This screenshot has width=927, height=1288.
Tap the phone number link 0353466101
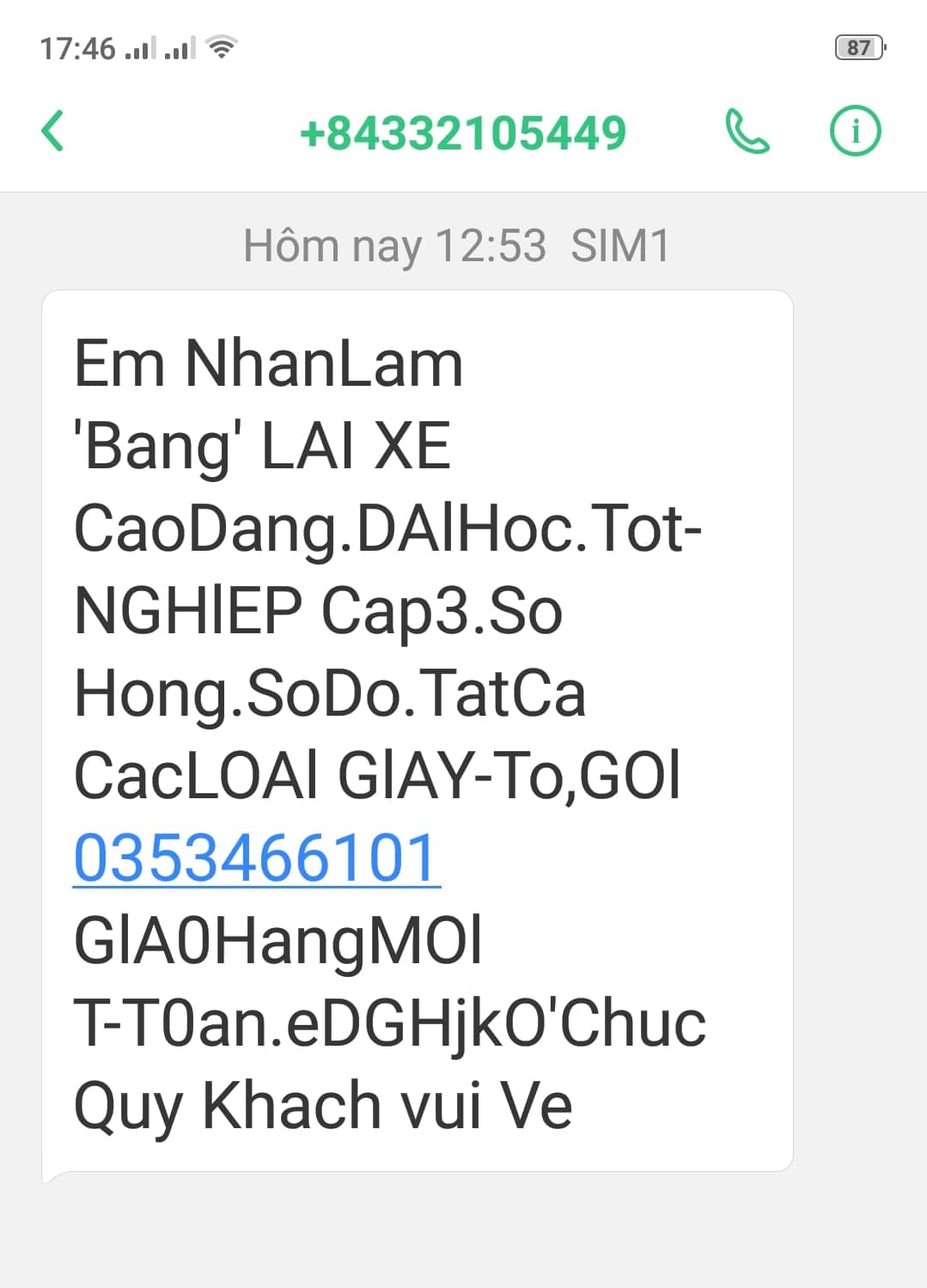[x=257, y=858]
